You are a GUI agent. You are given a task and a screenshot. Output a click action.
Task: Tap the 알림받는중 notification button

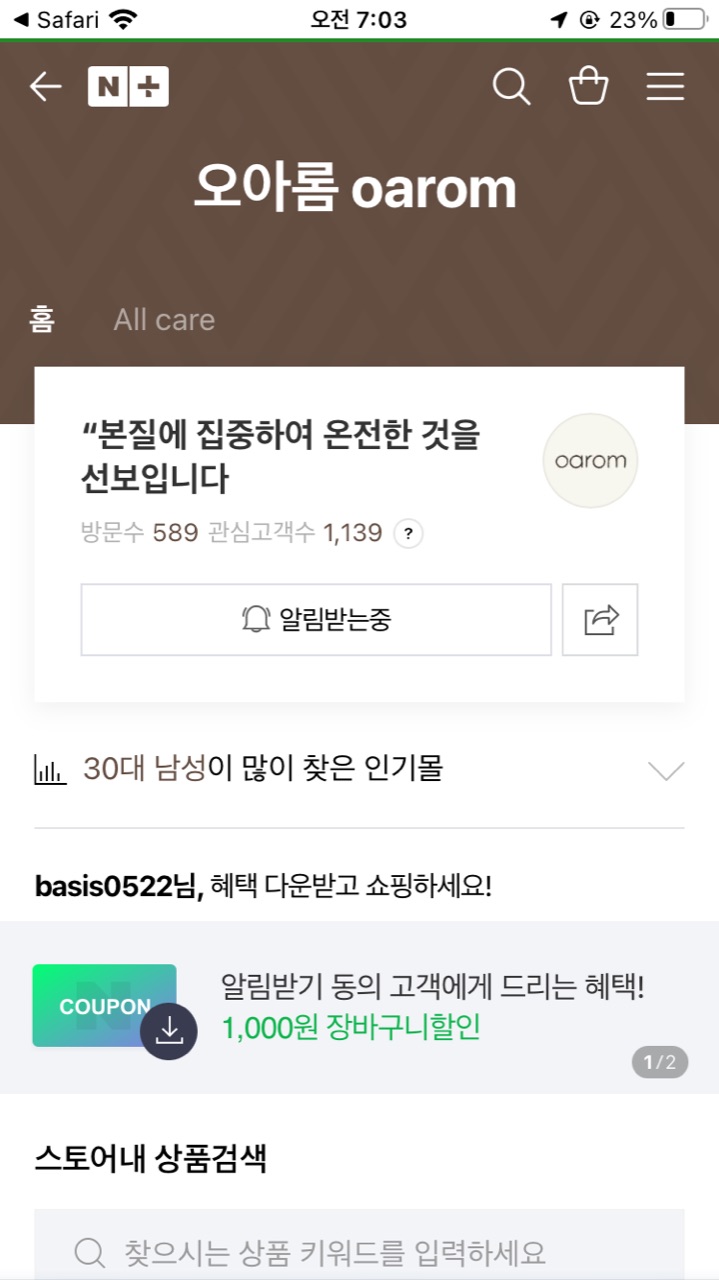point(316,620)
